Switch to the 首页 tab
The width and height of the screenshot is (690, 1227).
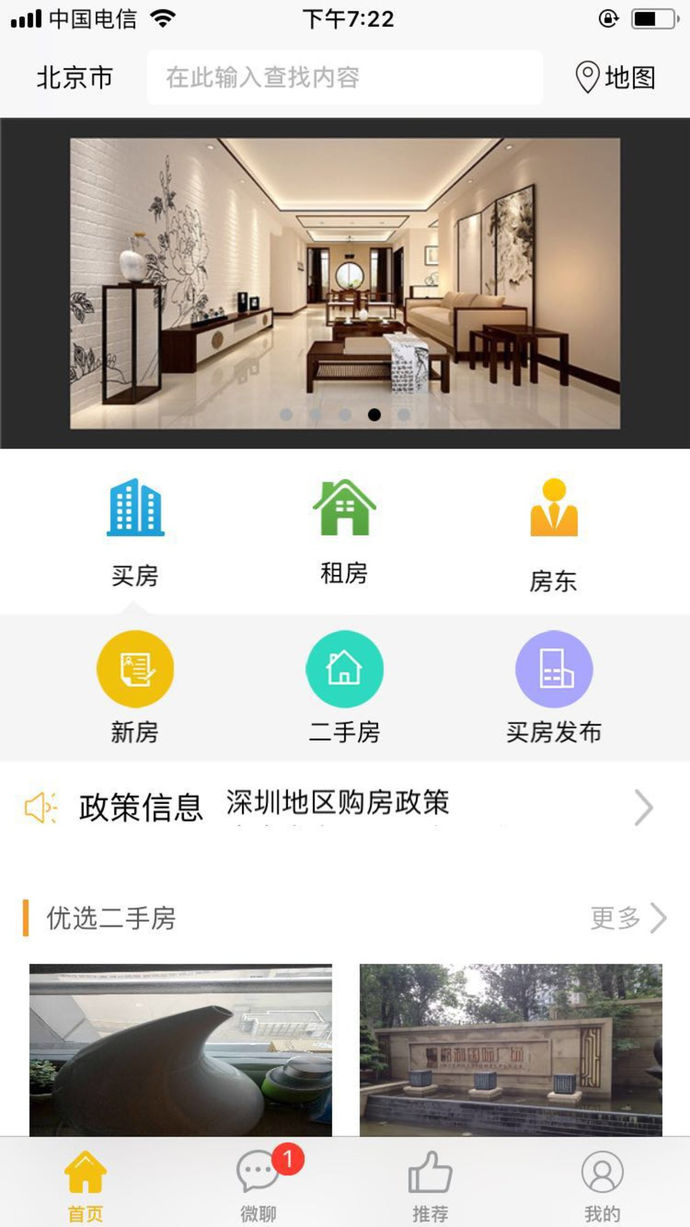86,1187
